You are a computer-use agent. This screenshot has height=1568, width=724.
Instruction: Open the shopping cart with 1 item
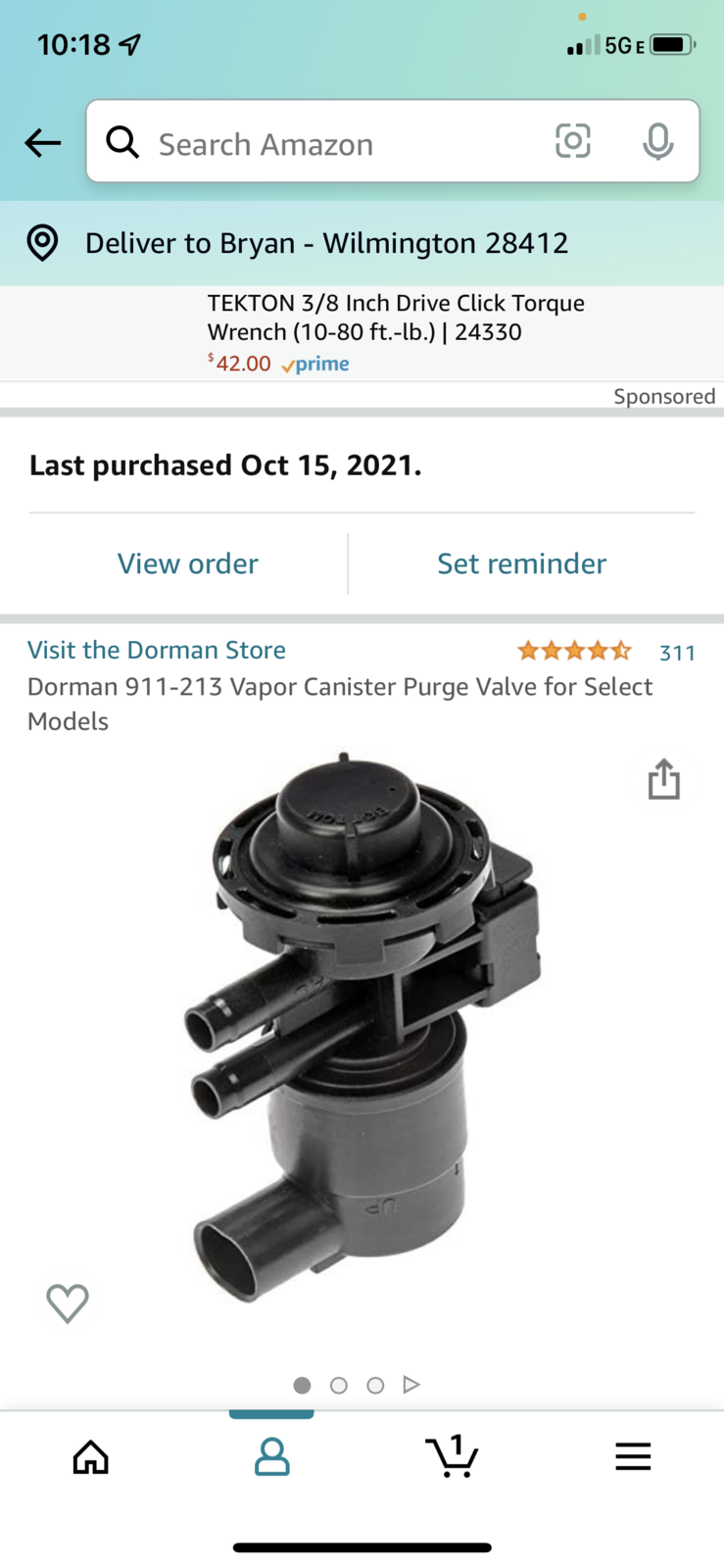[x=452, y=1456]
